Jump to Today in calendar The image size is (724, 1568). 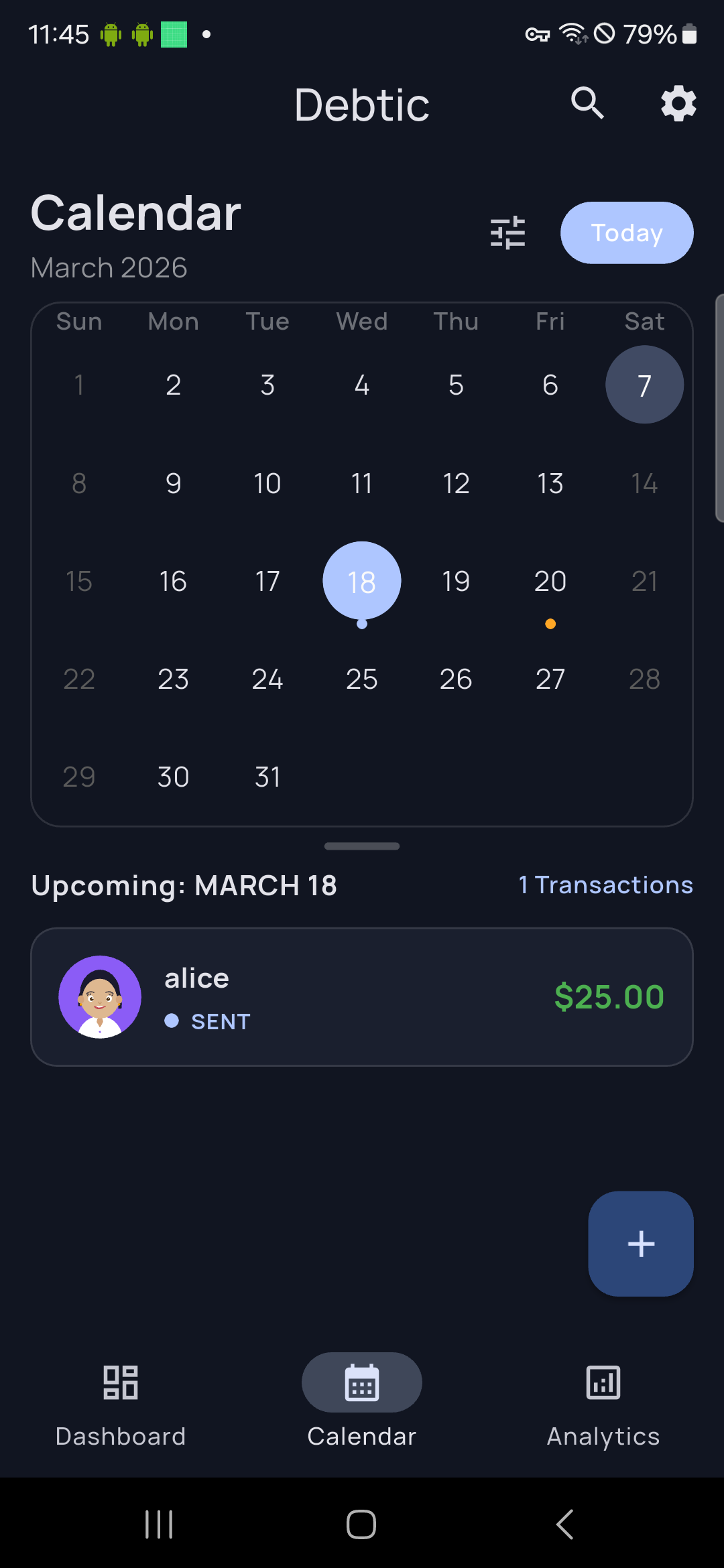click(626, 233)
